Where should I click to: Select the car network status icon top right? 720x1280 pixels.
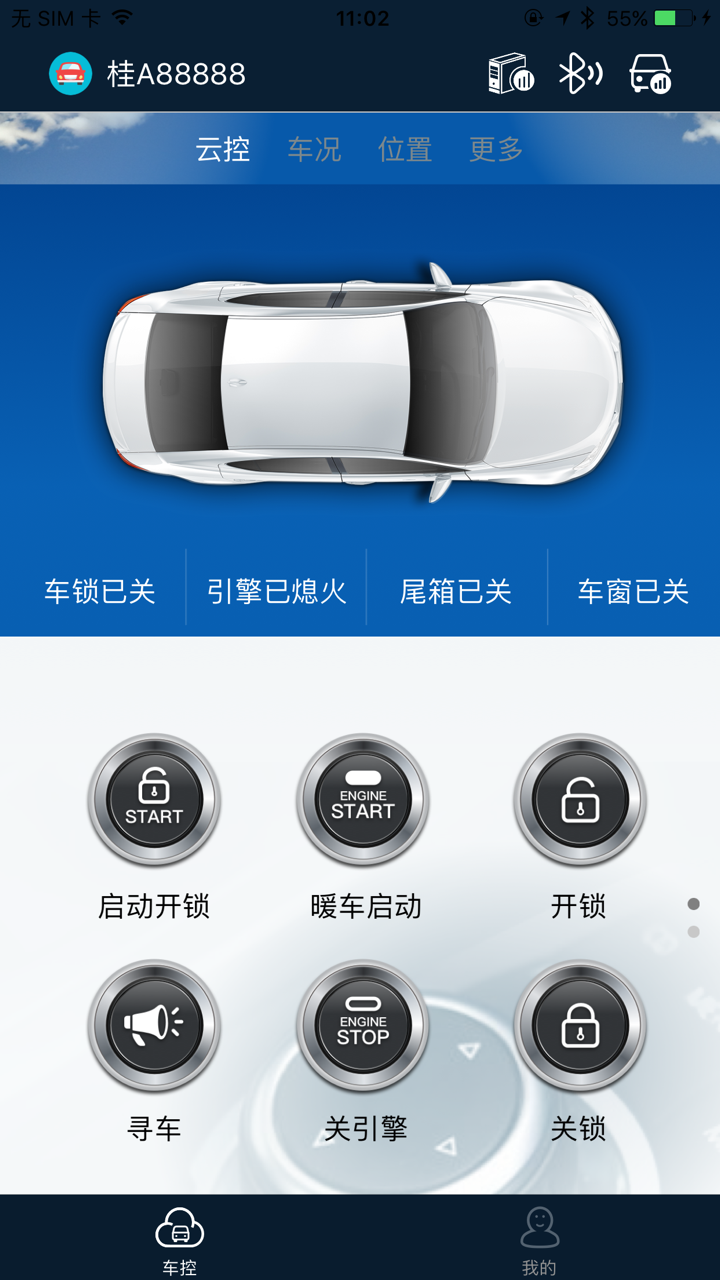point(652,72)
